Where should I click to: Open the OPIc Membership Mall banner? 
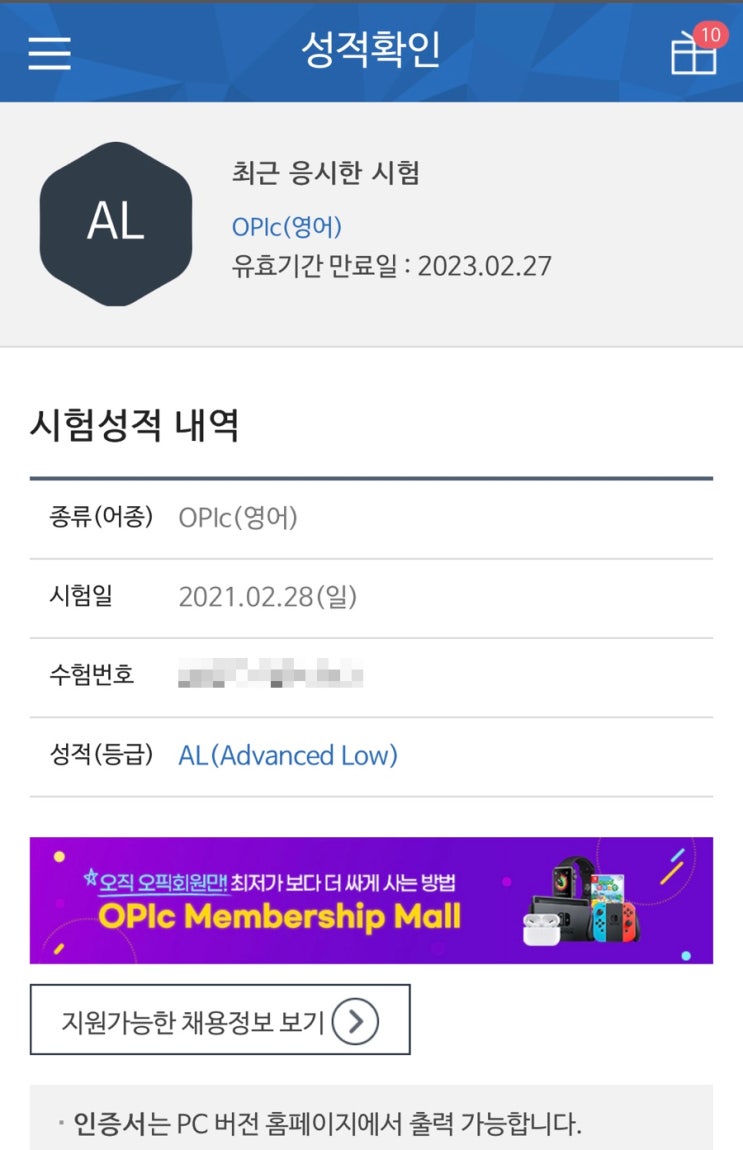pos(372,898)
